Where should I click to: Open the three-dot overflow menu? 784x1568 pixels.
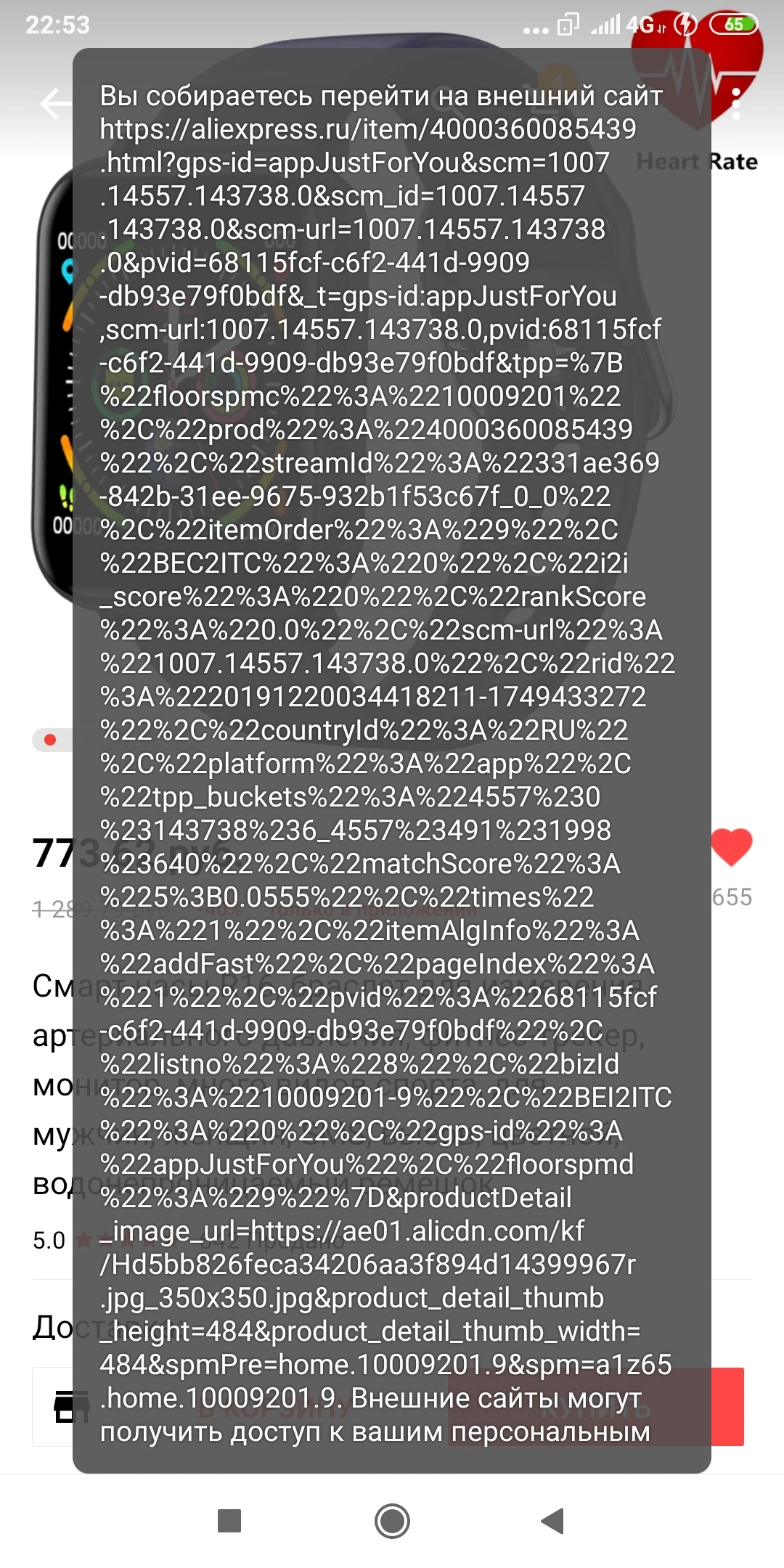[736, 104]
